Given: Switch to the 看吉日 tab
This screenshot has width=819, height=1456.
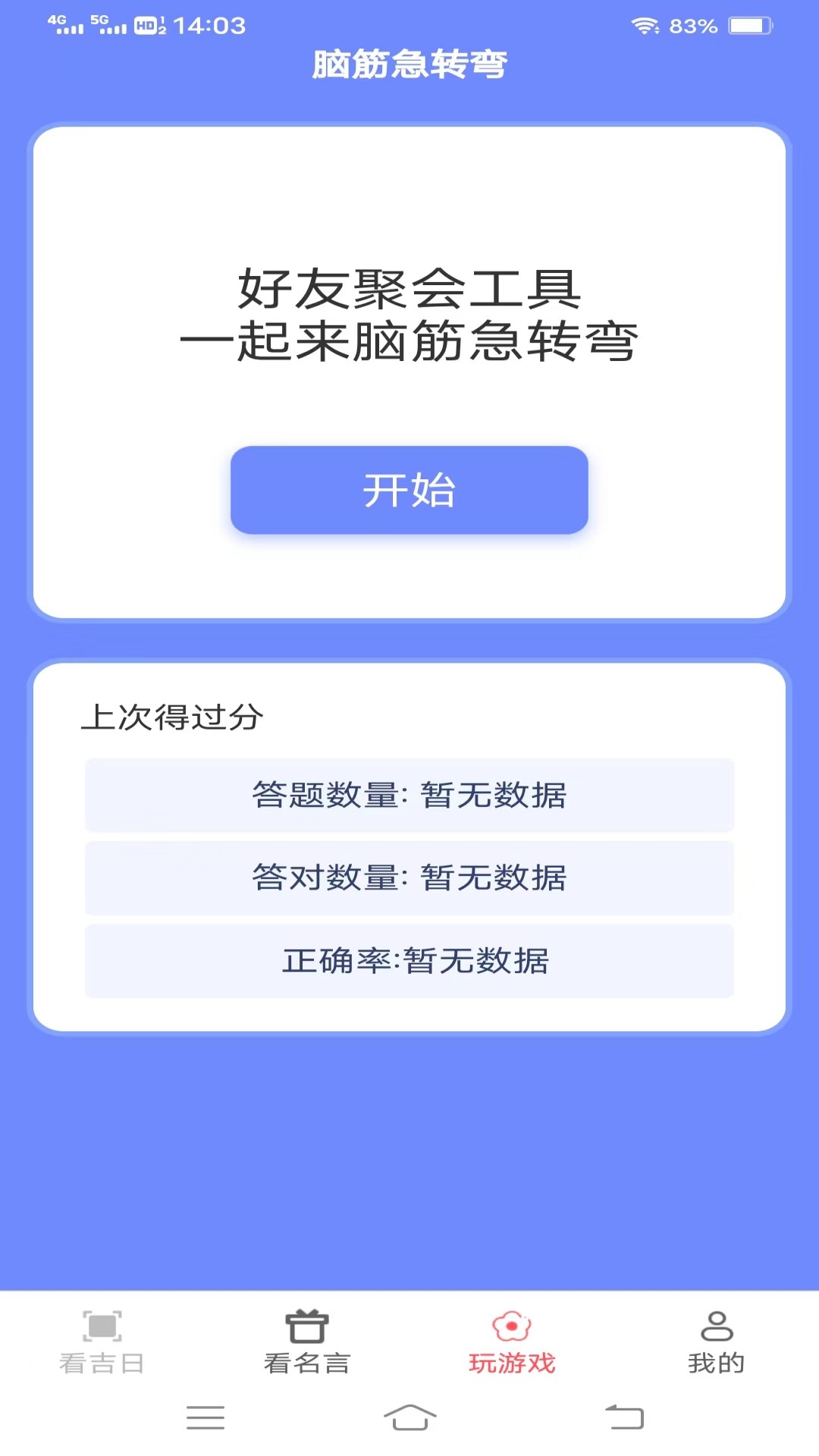Looking at the screenshot, I should 102,1342.
